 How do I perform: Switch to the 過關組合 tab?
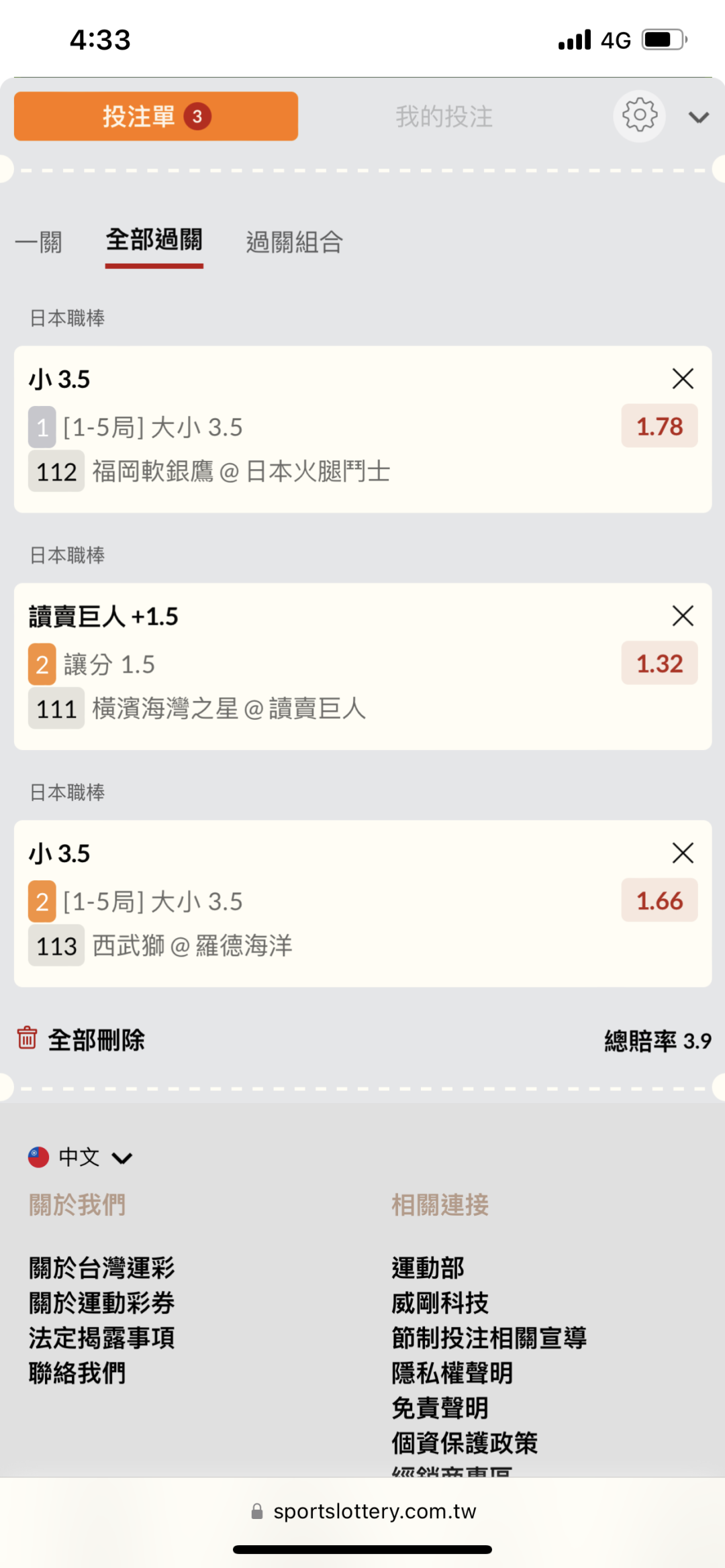point(295,242)
